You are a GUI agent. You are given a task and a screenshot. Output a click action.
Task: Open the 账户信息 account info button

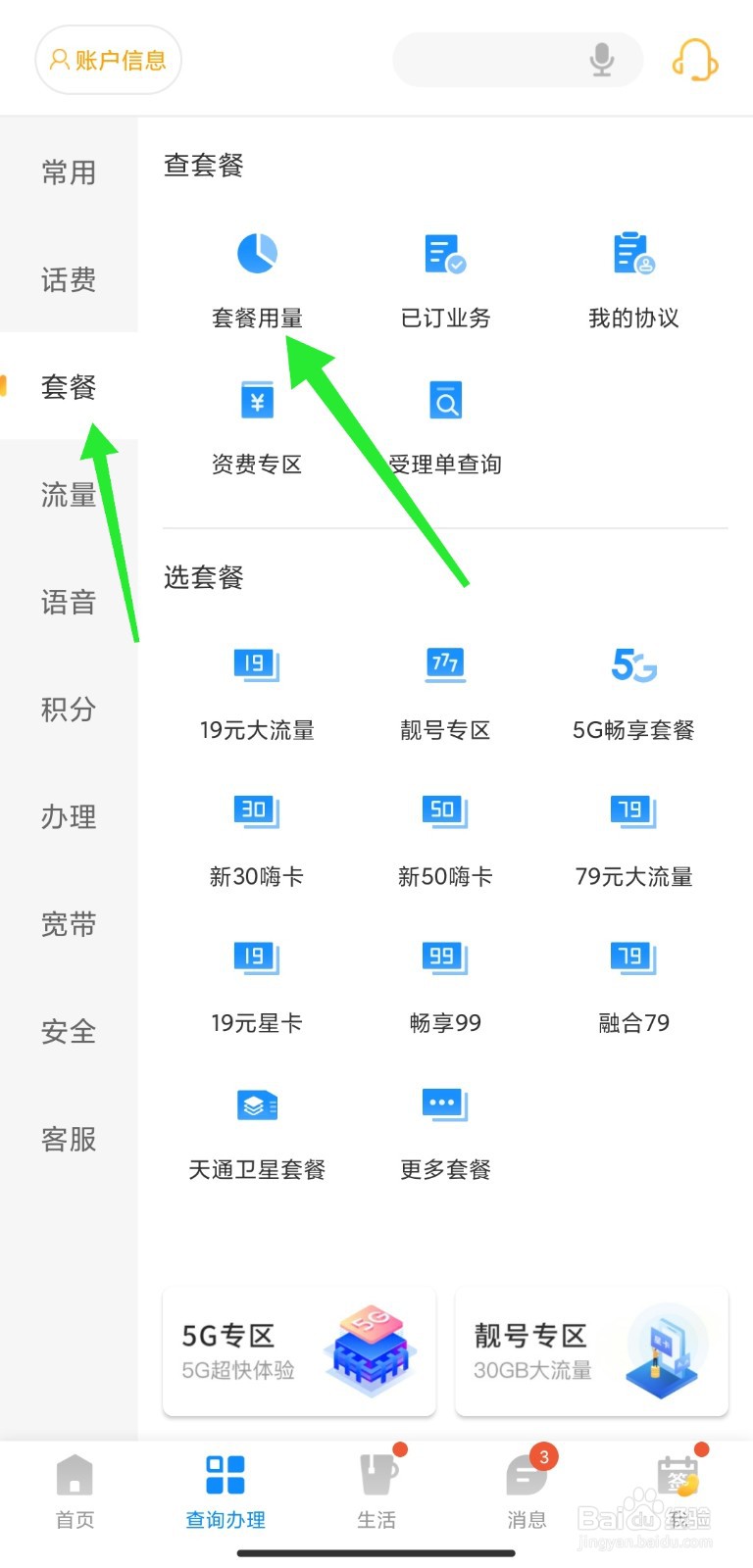[108, 59]
